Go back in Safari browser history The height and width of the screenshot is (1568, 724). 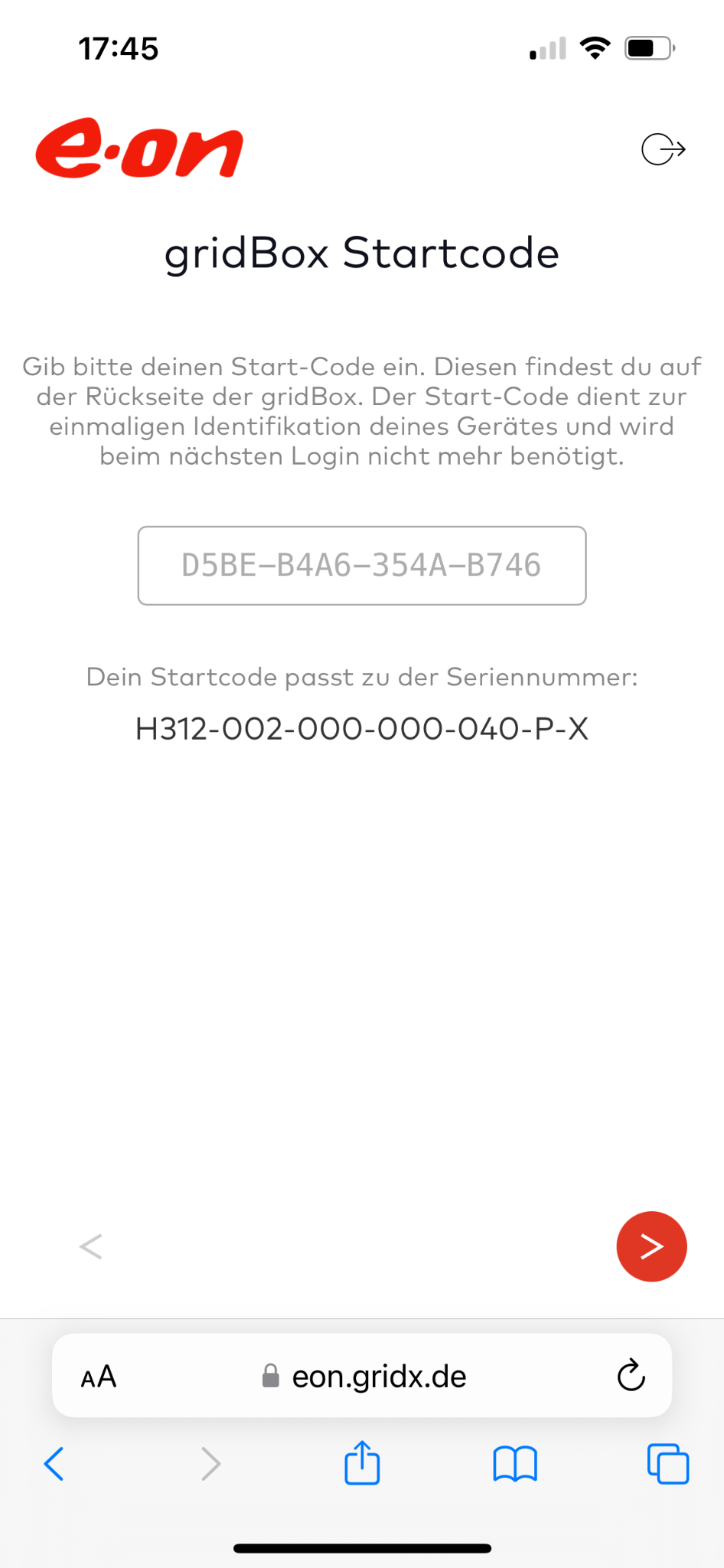click(54, 1464)
